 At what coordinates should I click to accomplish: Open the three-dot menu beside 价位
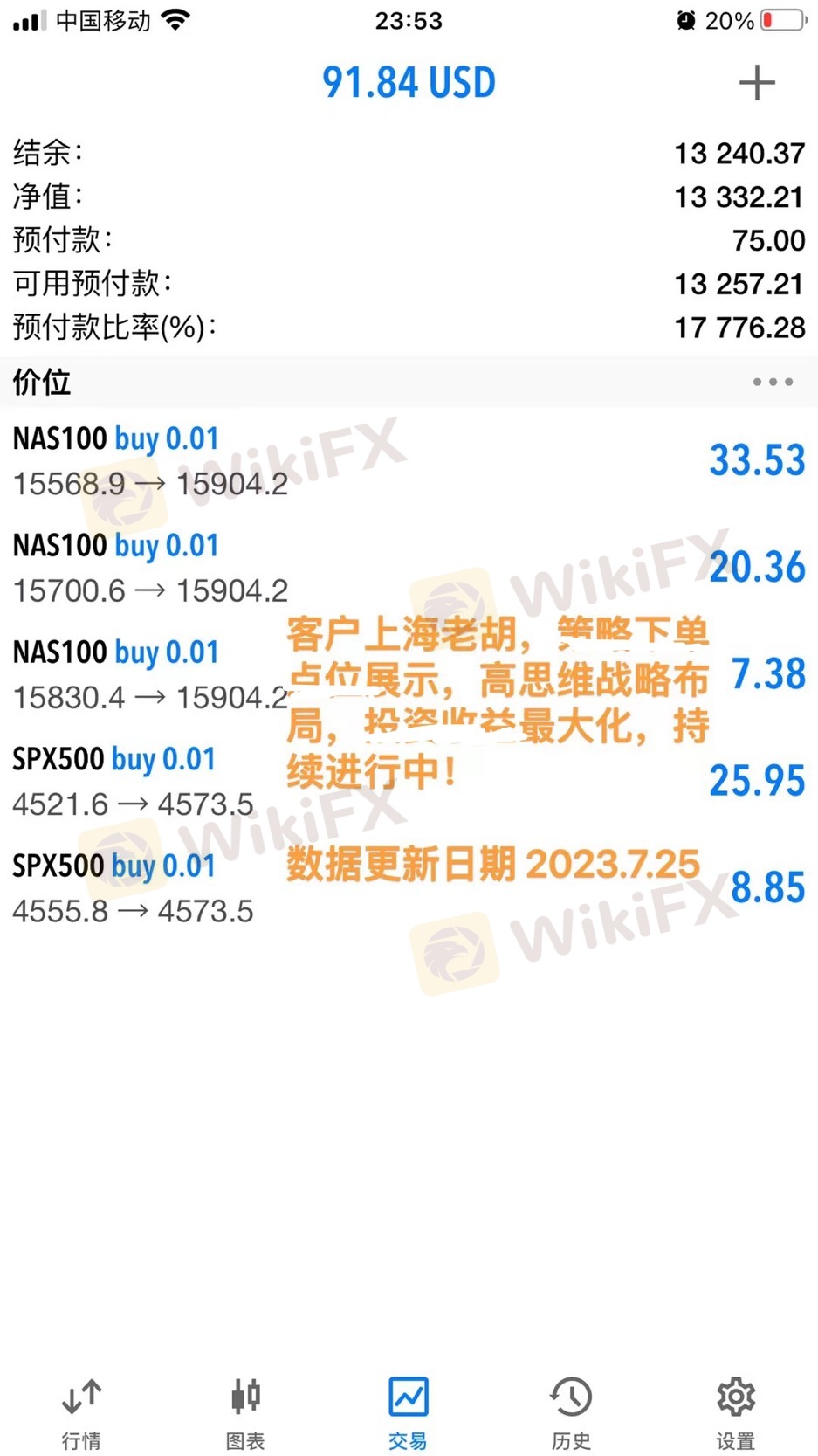tap(773, 382)
